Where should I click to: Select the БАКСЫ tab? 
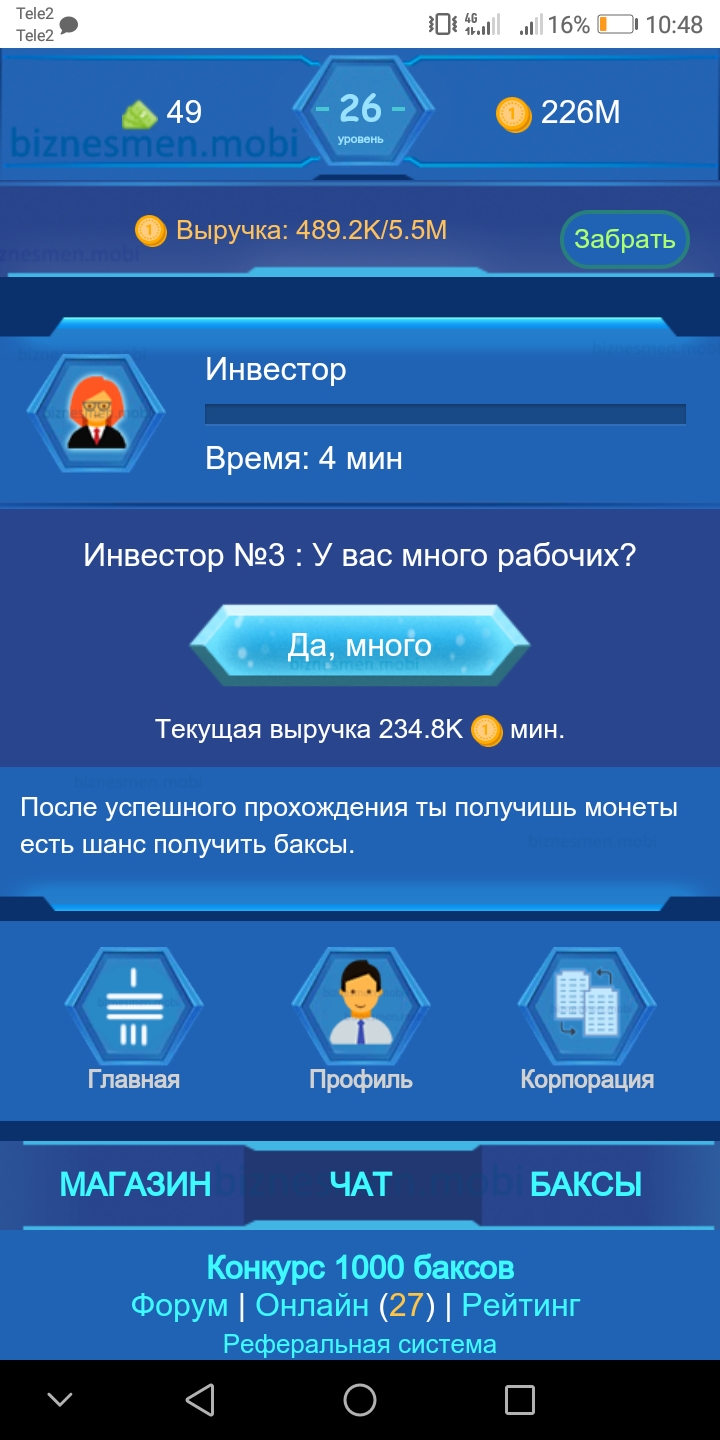[586, 1185]
